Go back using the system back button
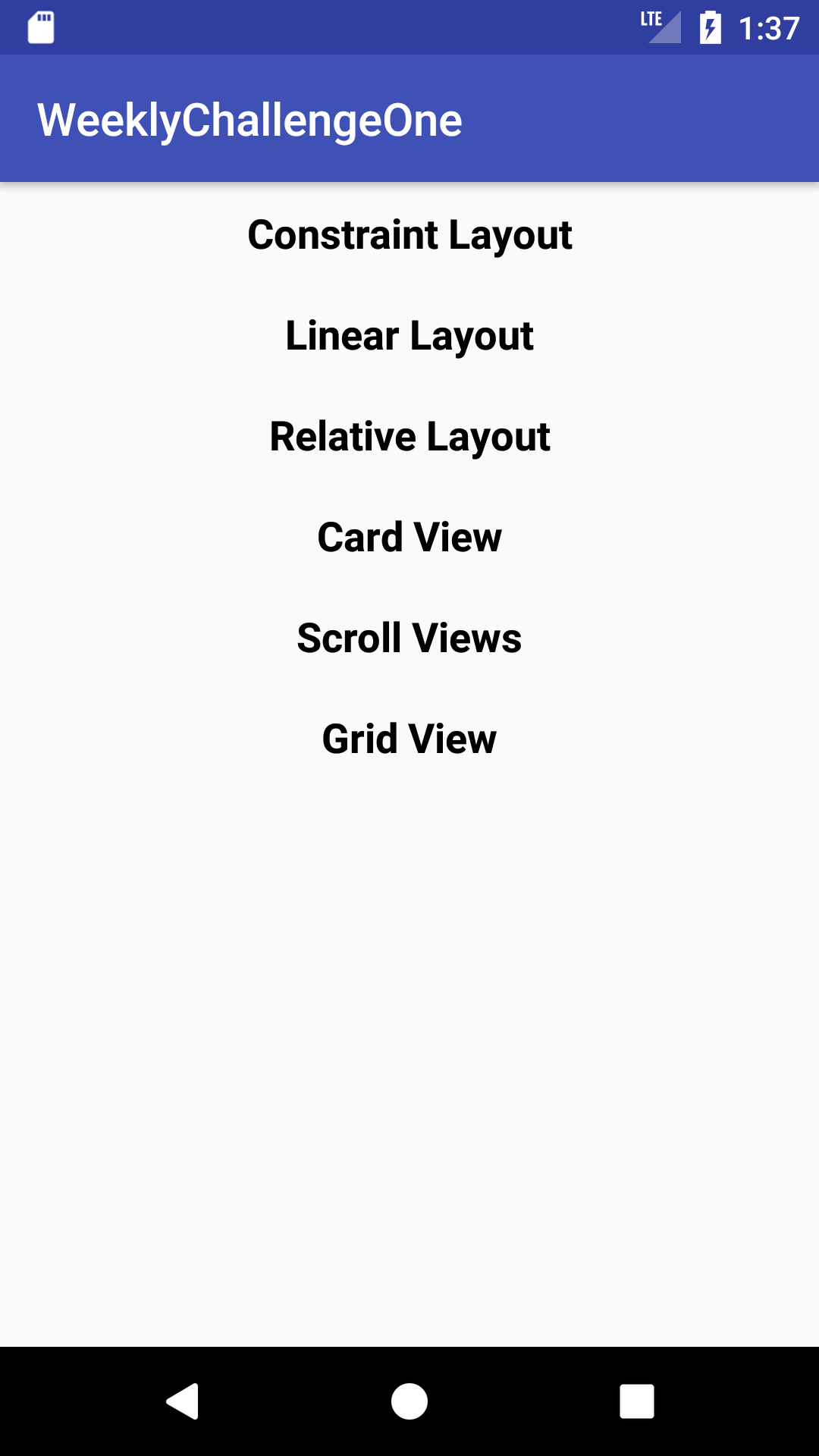Viewport: 819px width, 1456px height. (x=182, y=1401)
